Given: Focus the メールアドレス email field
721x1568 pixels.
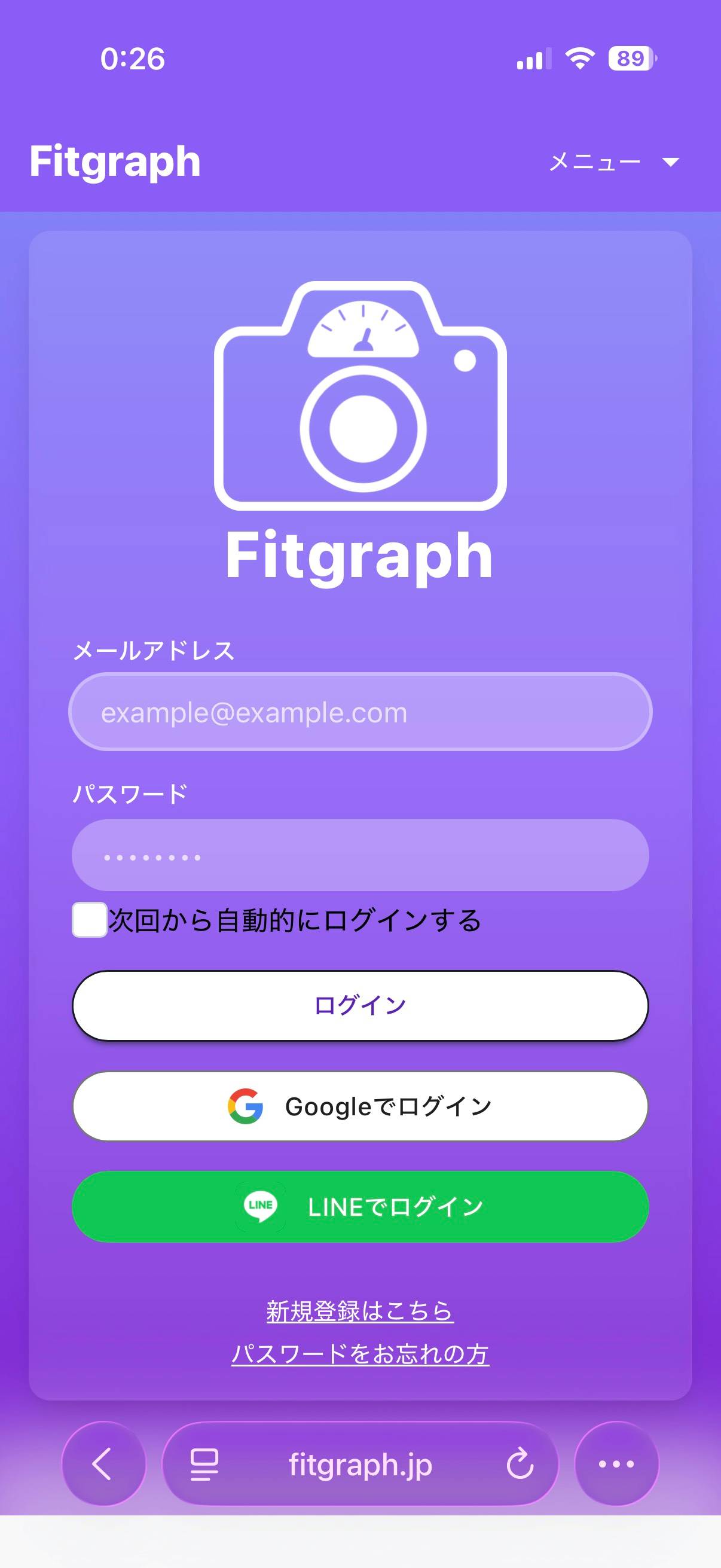Looking at the screenshot, I should [x=360, y=712].
